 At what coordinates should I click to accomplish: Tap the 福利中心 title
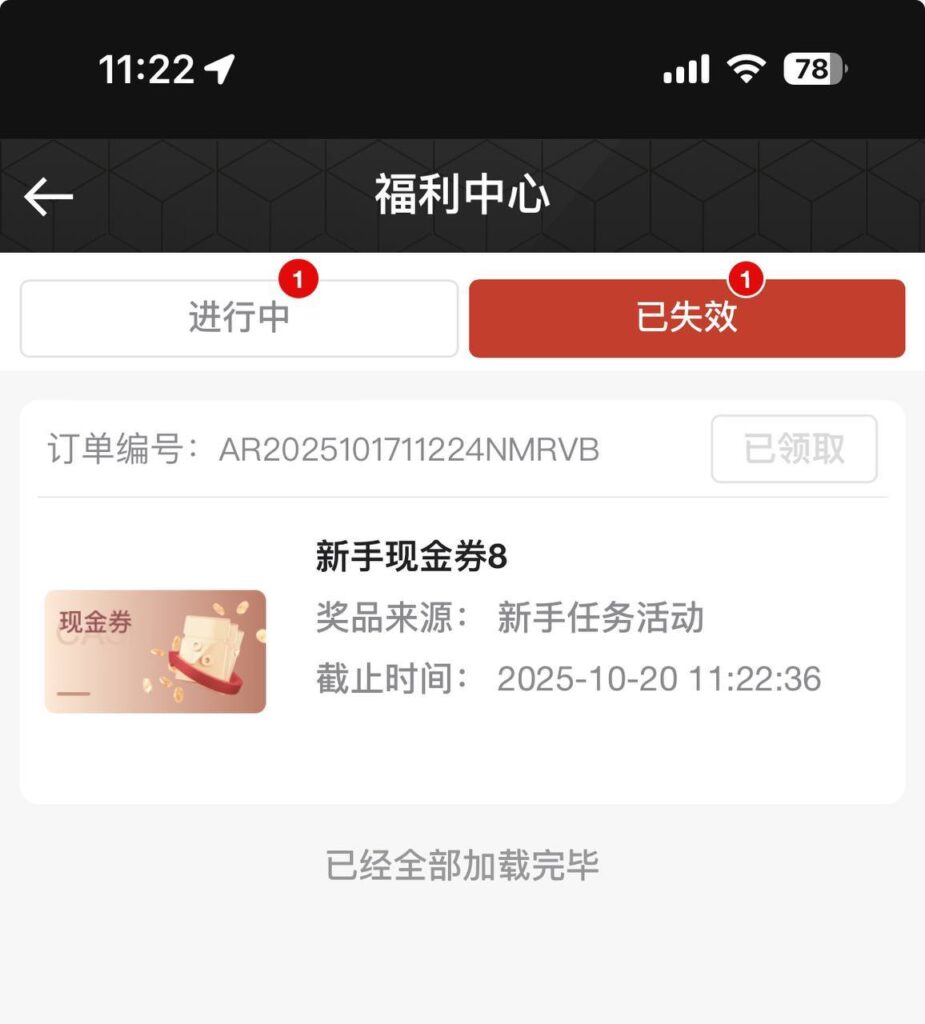tap(462, 196)
